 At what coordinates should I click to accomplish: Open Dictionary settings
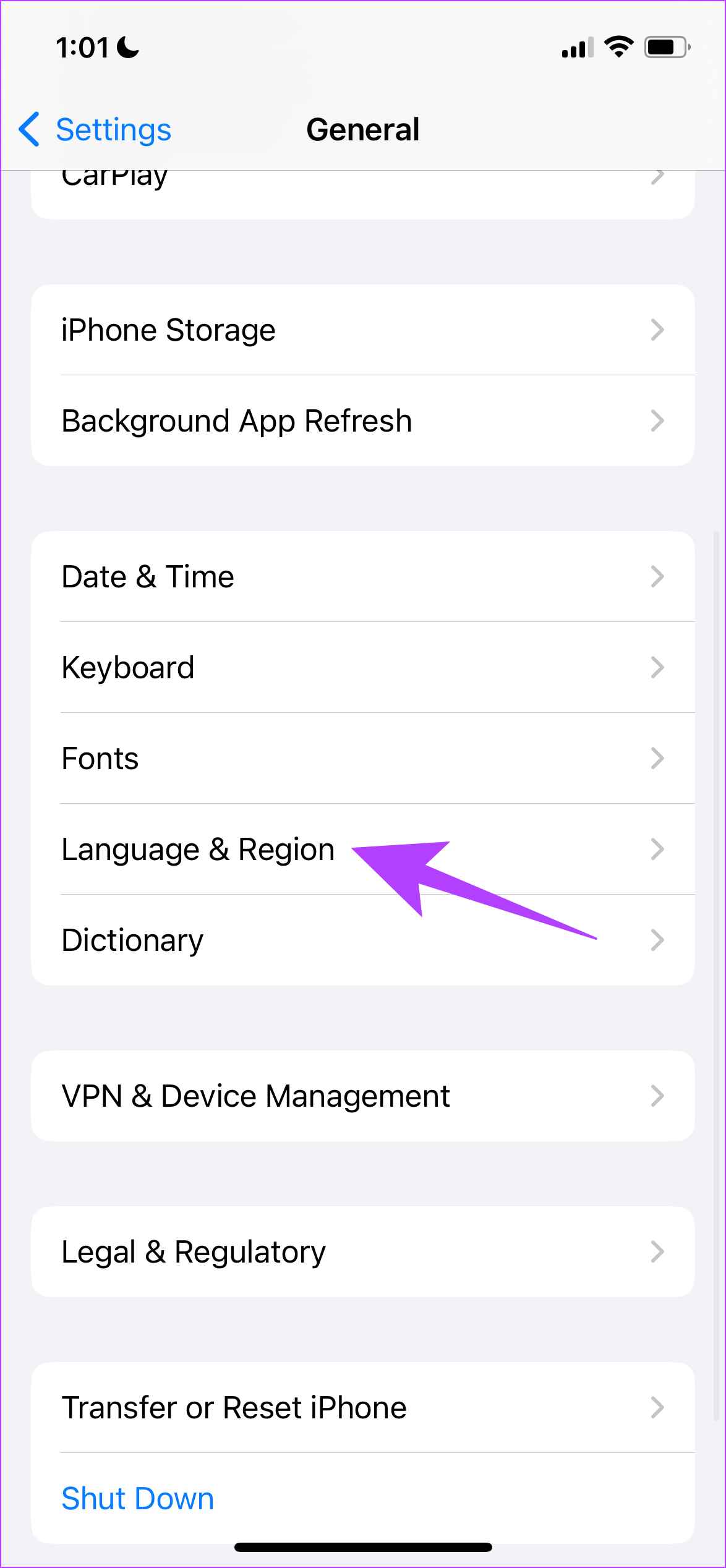[363, 940]
